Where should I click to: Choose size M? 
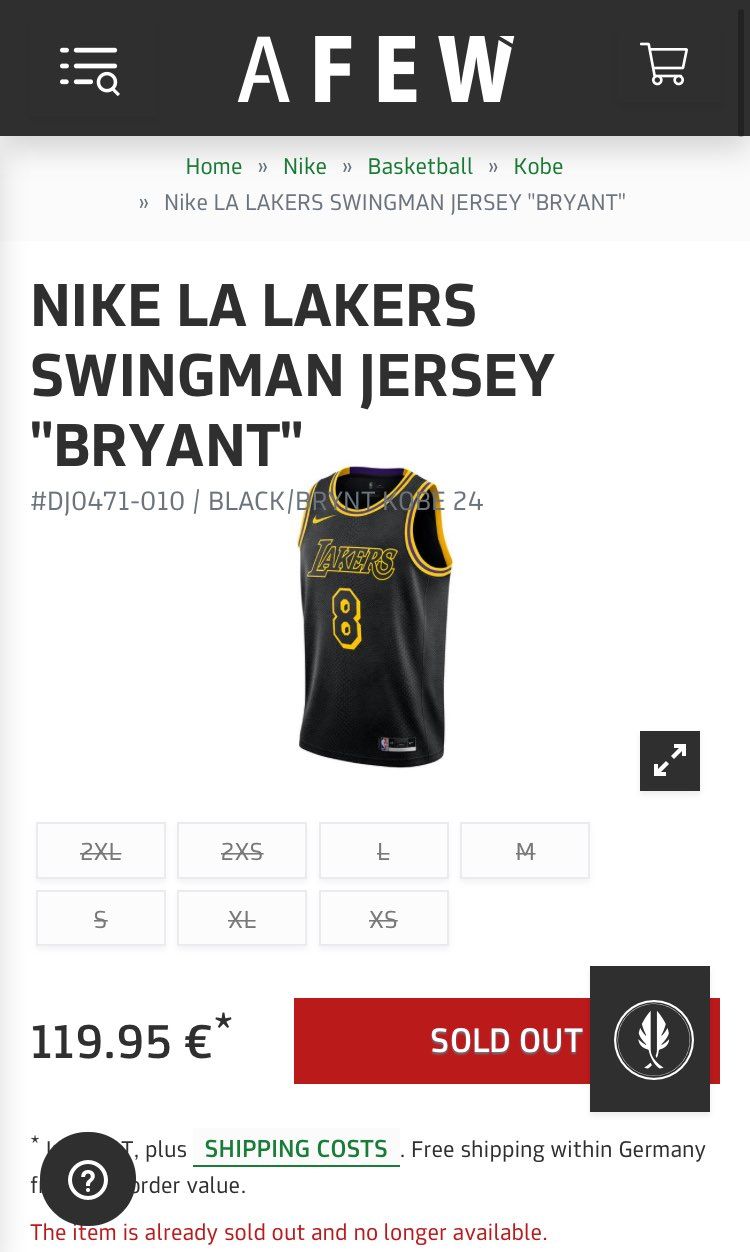pos(525,851)
